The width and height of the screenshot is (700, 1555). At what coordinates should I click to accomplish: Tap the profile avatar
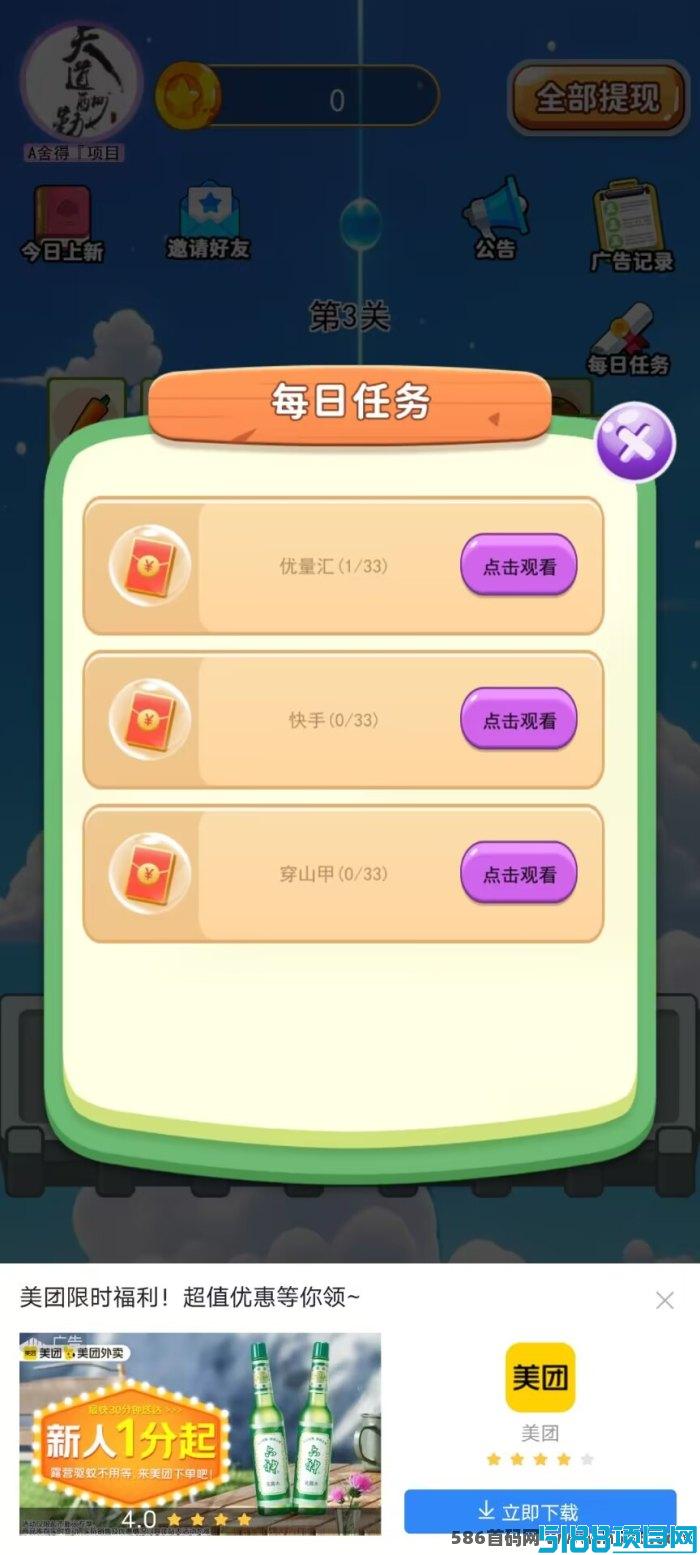tap(80, 85)
